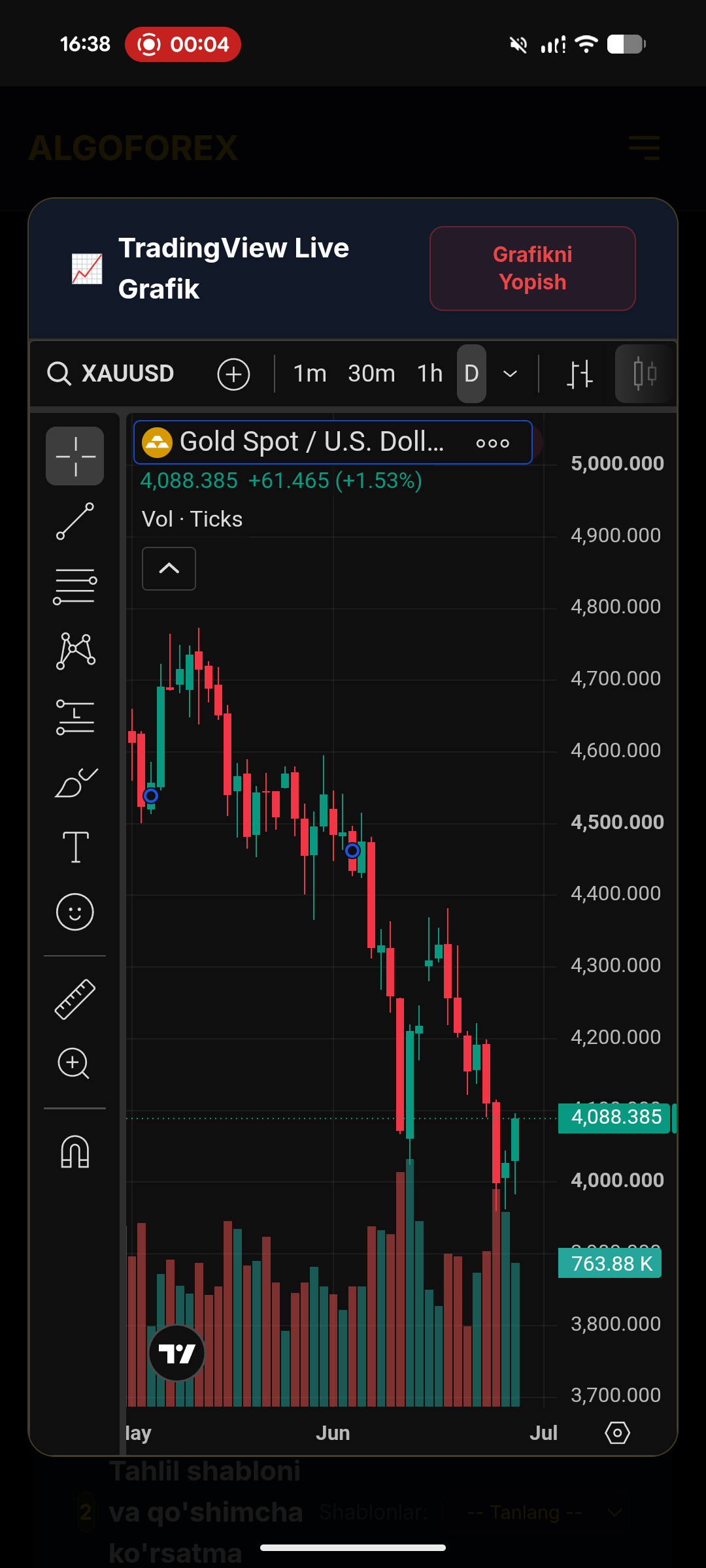Close the chart with Grafikni Yopish
The width and height of the screenshot is (706, 1568).
532,269
